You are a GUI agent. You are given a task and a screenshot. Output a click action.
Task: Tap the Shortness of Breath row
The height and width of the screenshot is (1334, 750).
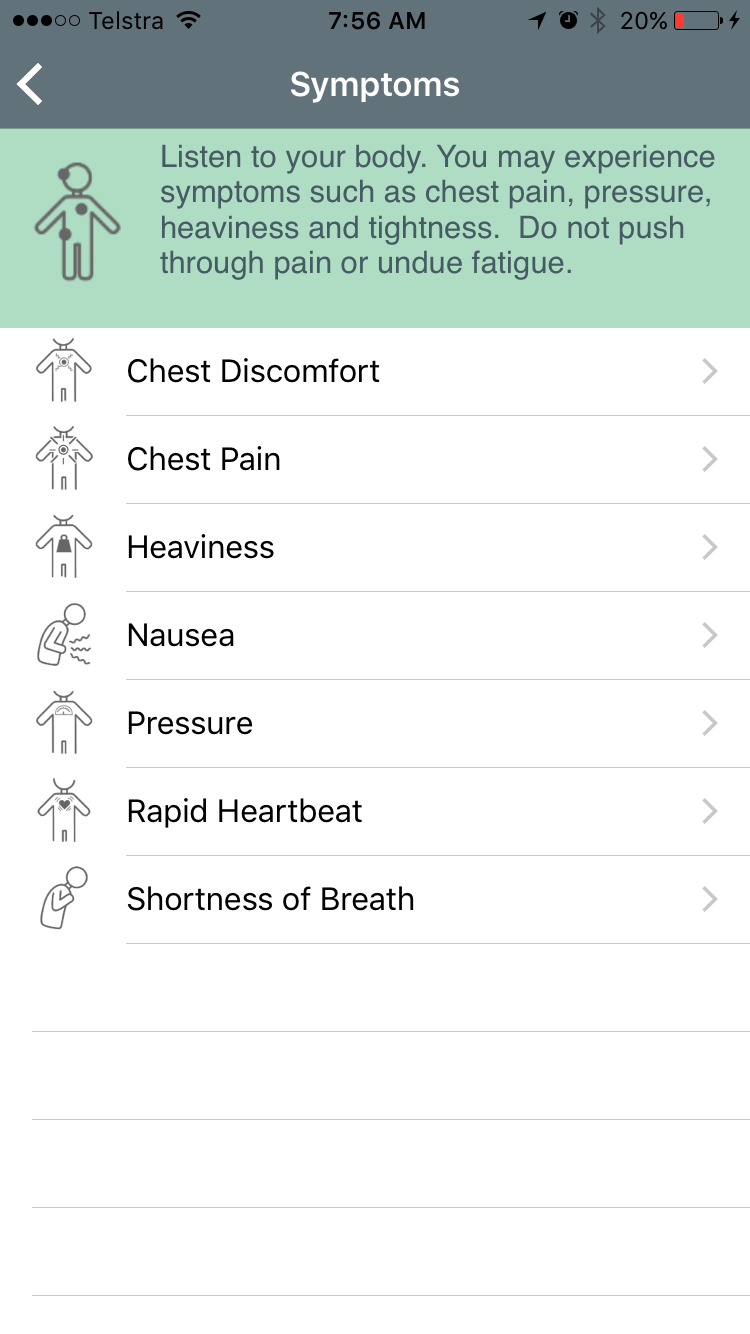[375, 900]
